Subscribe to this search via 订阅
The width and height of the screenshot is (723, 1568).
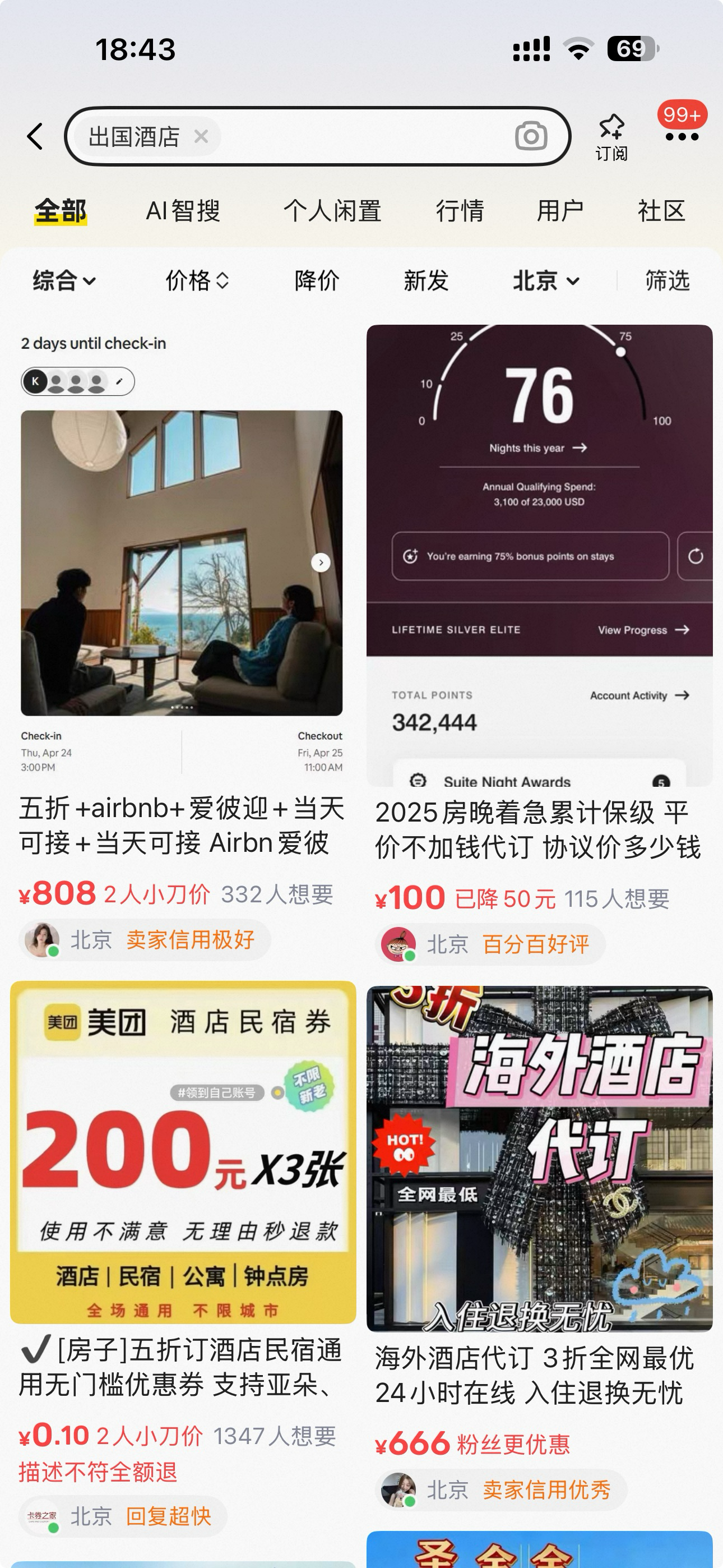tap(611, 137)
